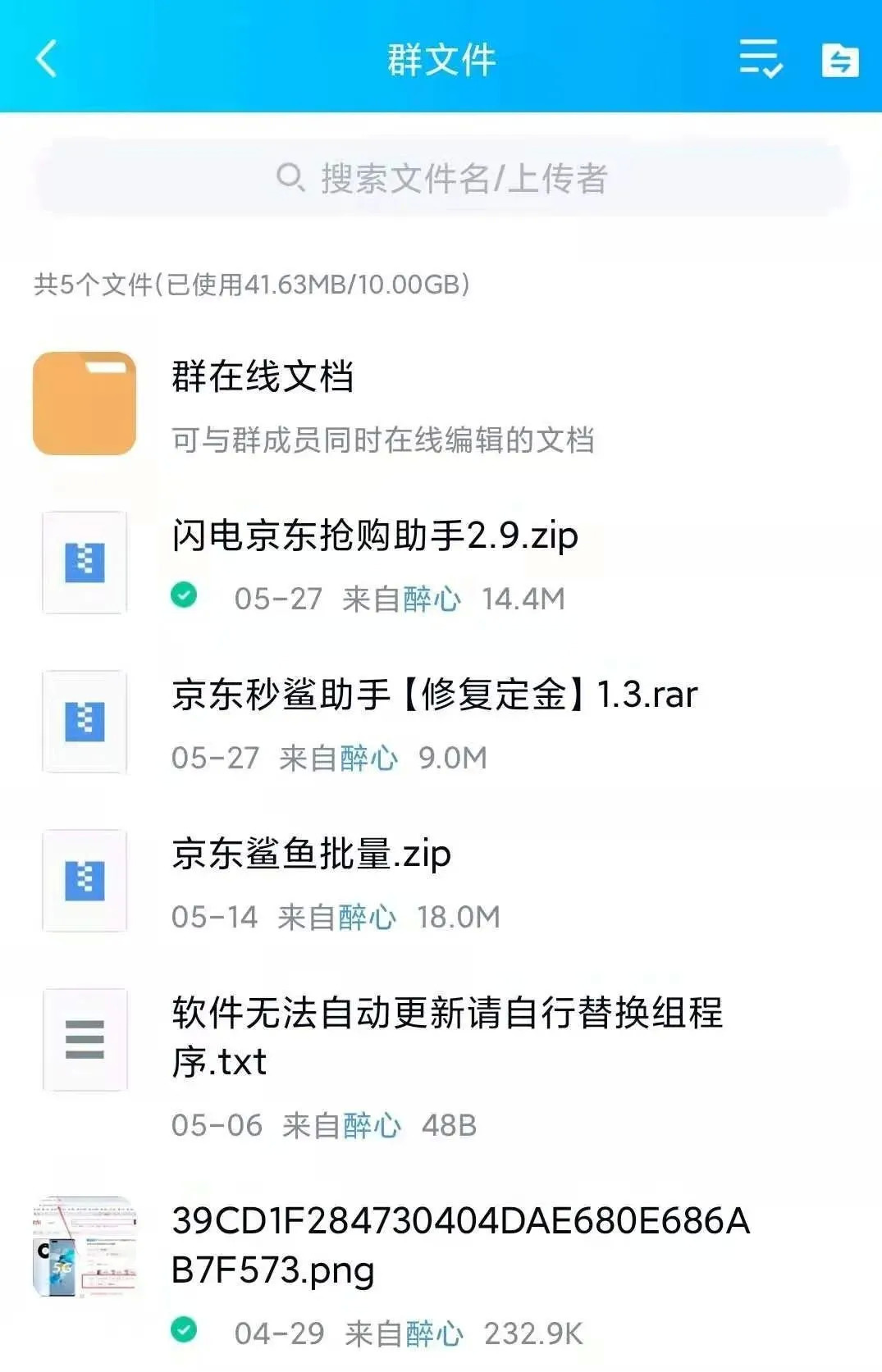Open the file transfer folder icon
The image size is (882, 1372).
tap(839, 60)
